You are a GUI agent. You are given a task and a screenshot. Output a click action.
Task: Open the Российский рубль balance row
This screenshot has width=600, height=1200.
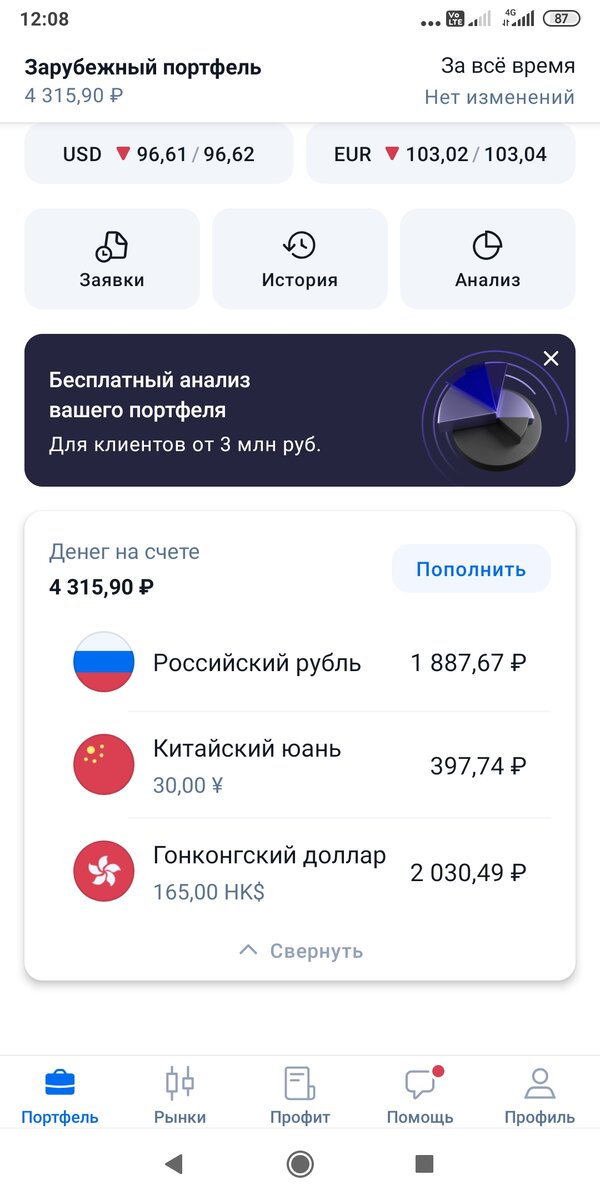point(300,662)
